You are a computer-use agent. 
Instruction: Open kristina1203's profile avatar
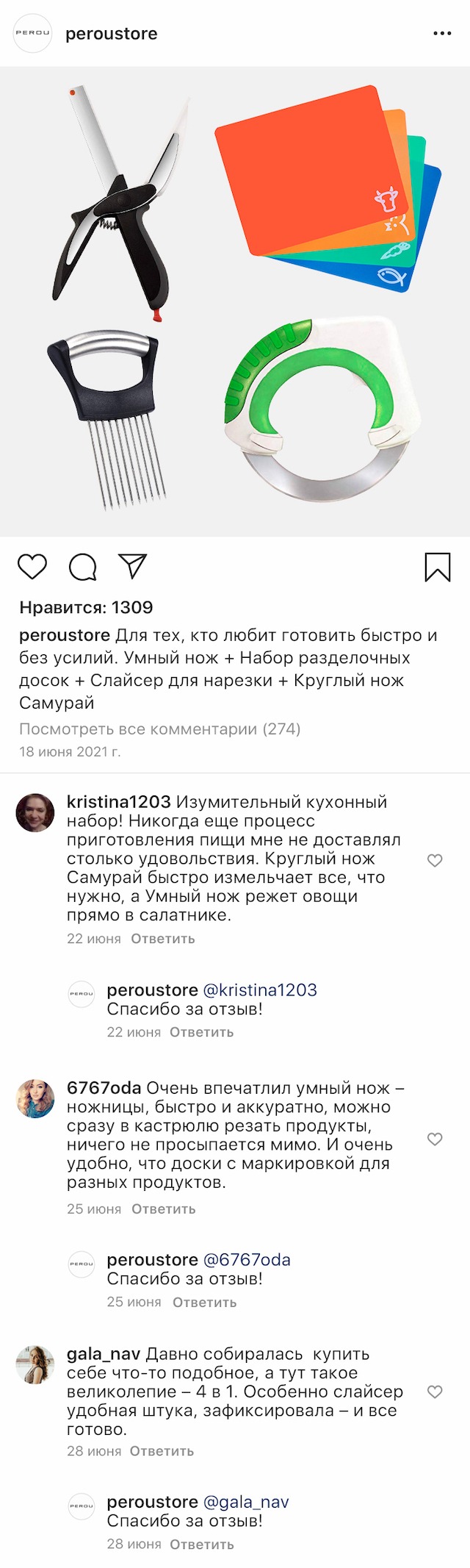click(x=35, y=812)
